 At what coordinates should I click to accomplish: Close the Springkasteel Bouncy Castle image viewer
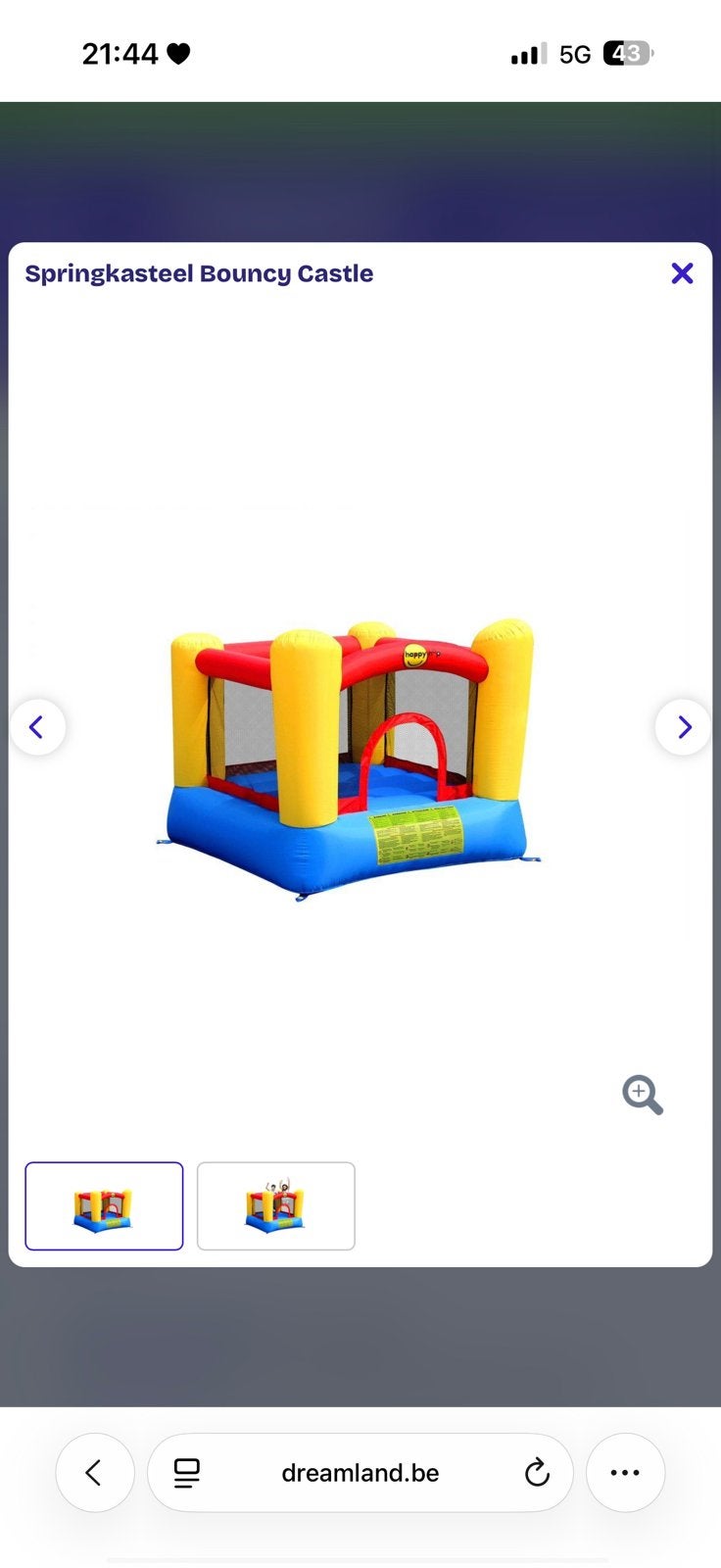[682, 273]
